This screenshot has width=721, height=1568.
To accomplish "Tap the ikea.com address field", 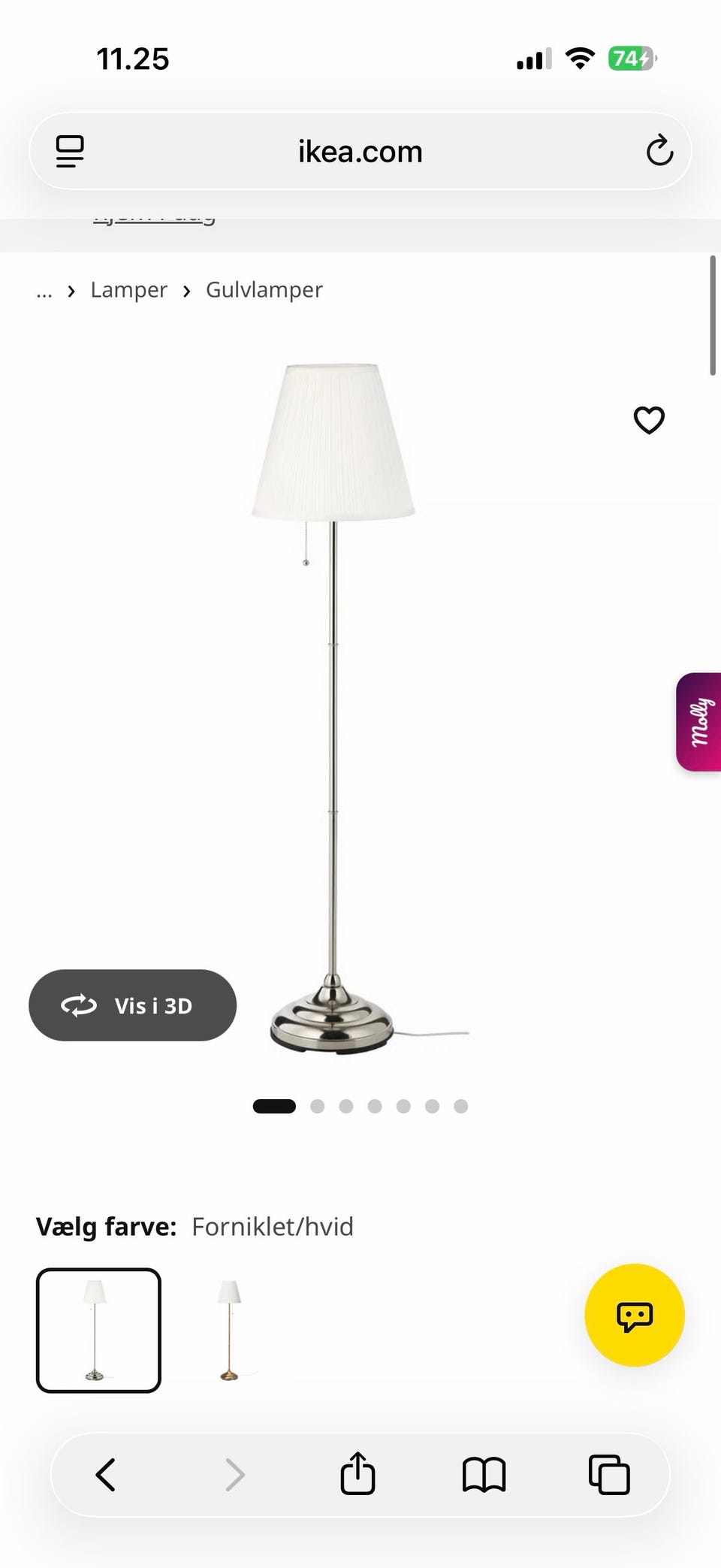I will point(360,151).
